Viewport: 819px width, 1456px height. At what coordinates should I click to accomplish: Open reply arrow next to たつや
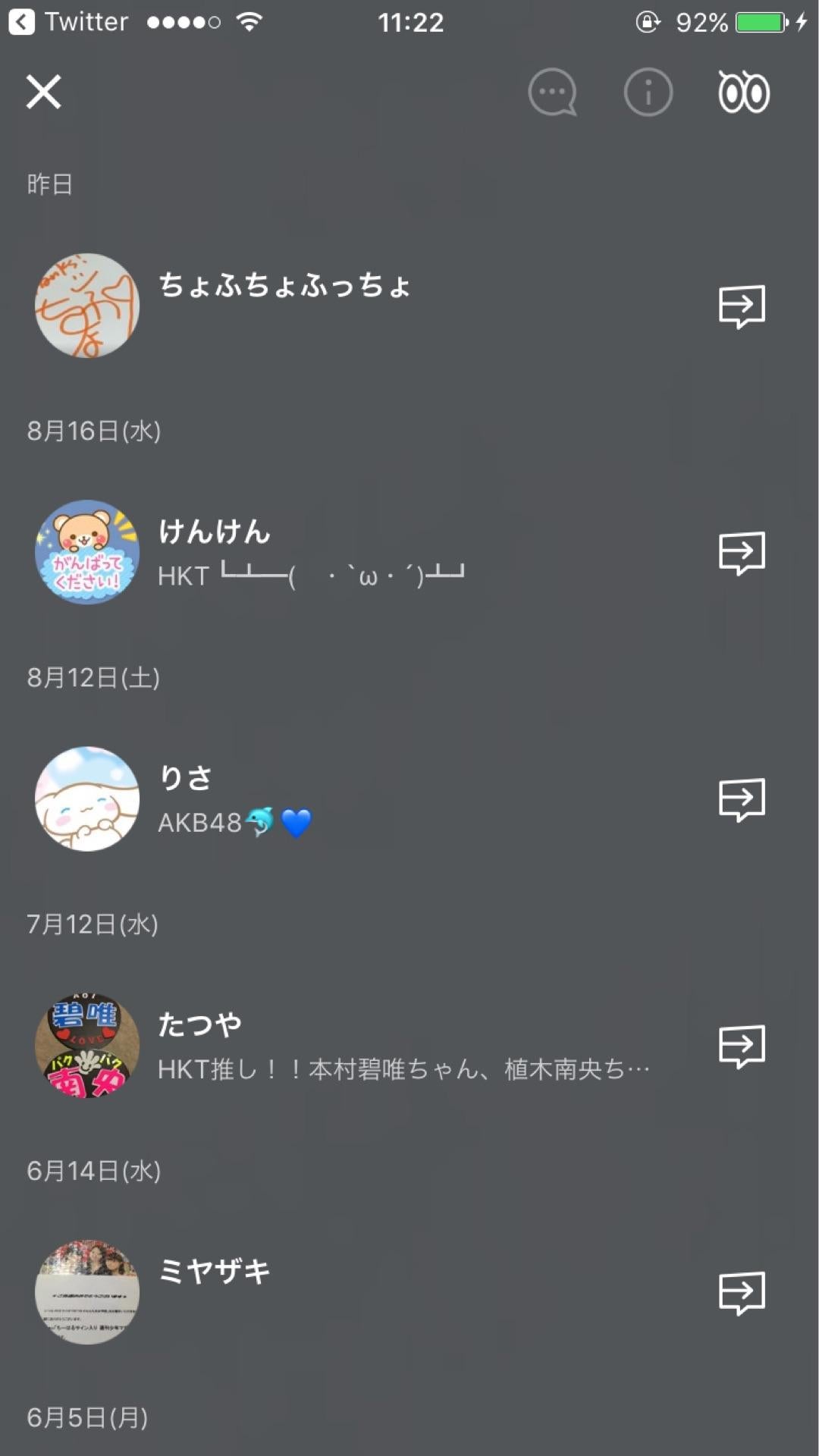[741, 1045]
